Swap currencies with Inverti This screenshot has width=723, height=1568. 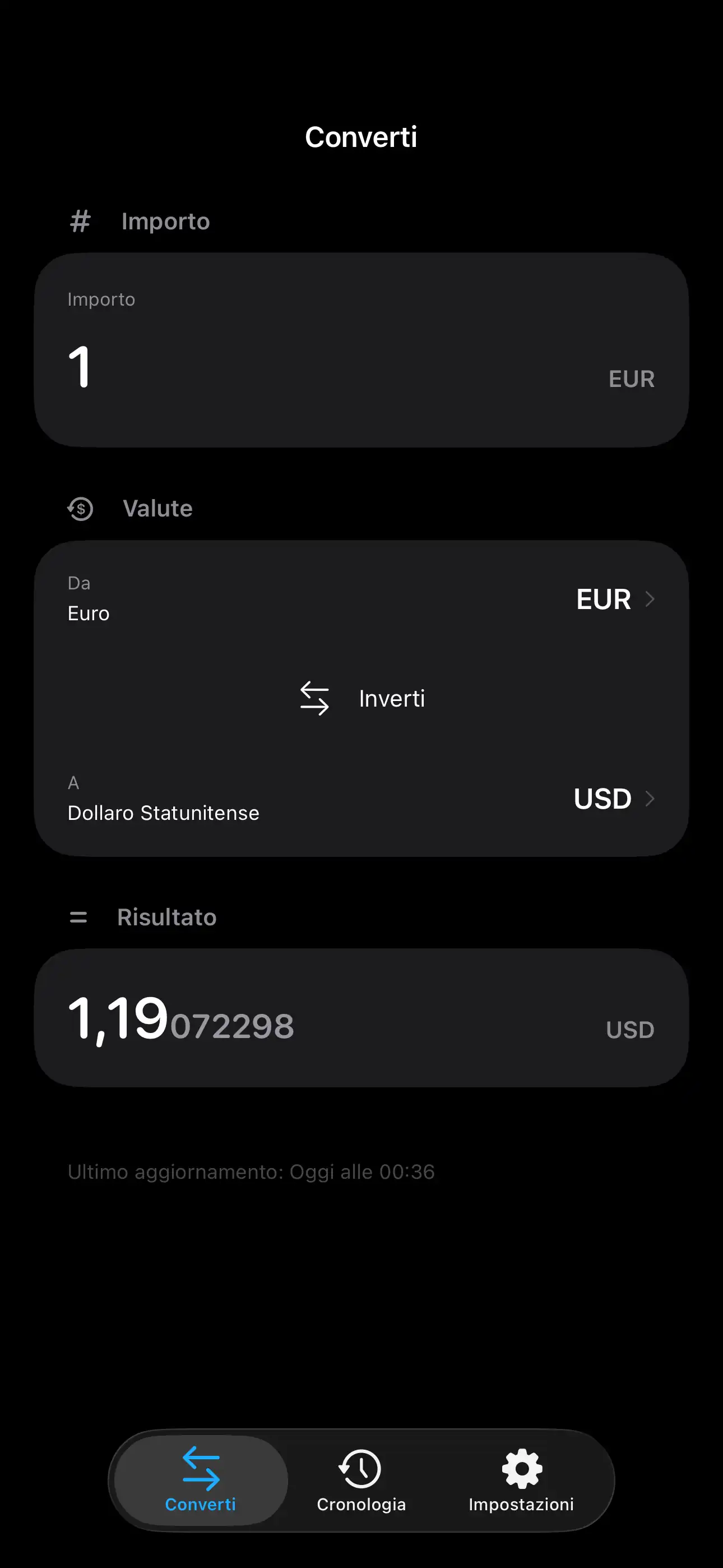(362, 698)
